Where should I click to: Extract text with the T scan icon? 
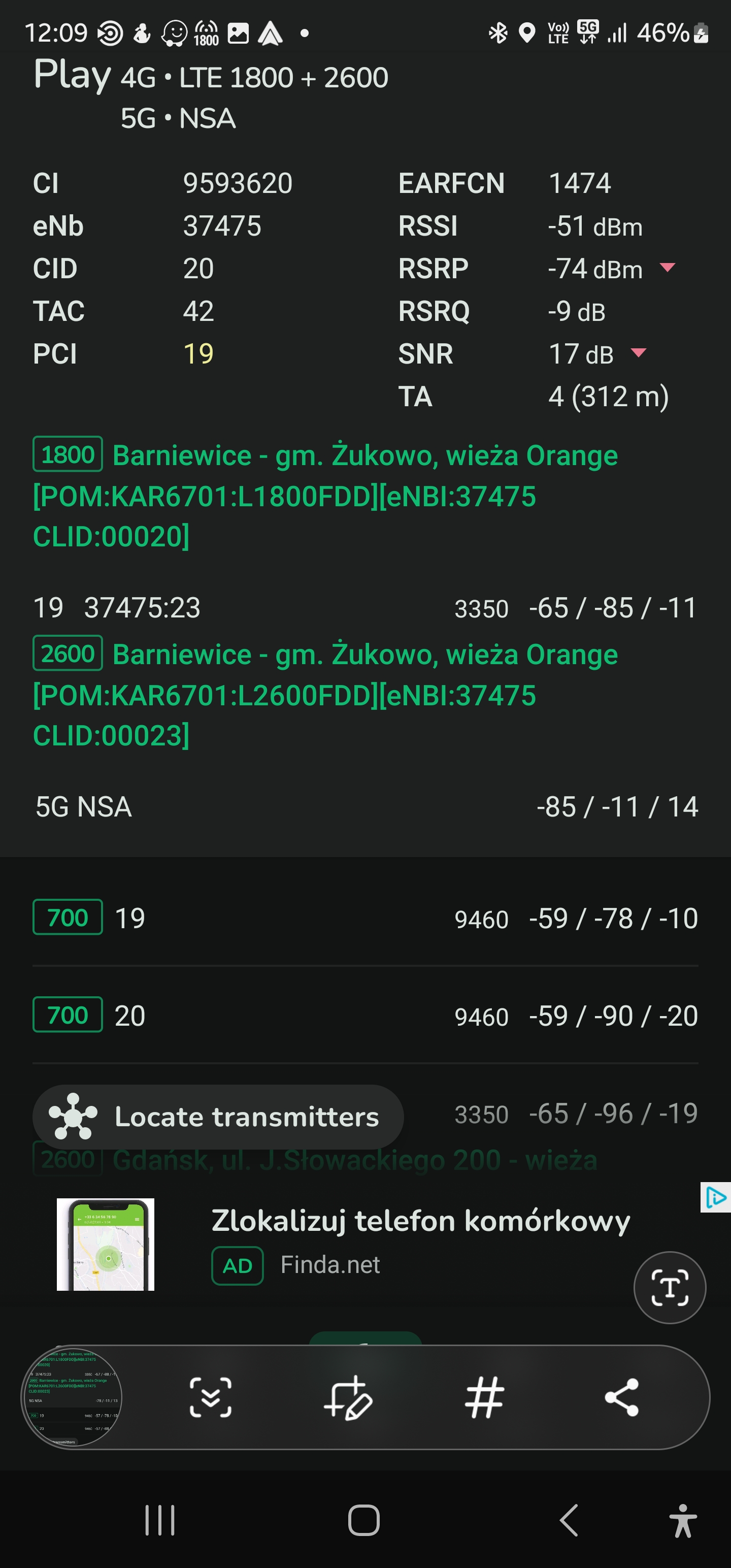click(670, 1287)
